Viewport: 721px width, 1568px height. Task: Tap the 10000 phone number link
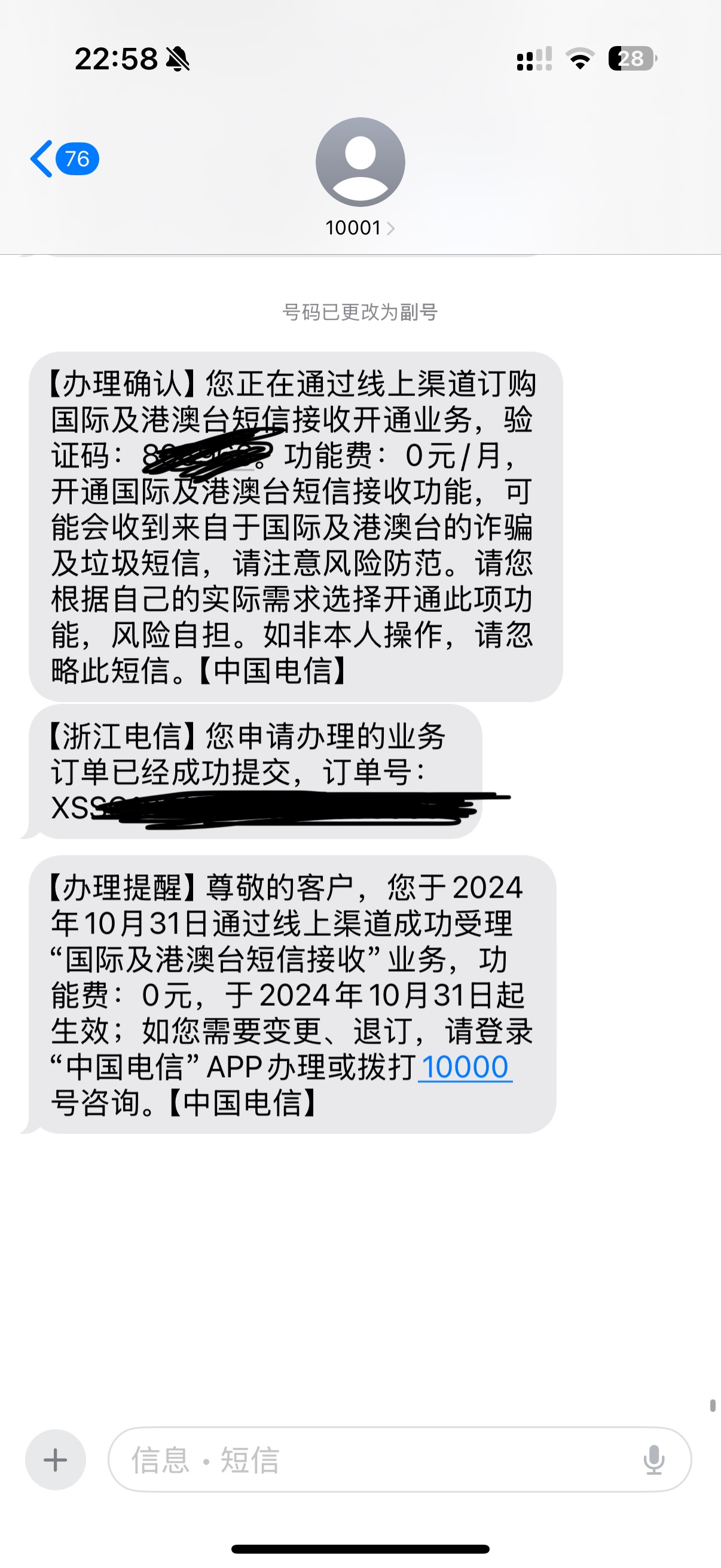[466, 1067]
